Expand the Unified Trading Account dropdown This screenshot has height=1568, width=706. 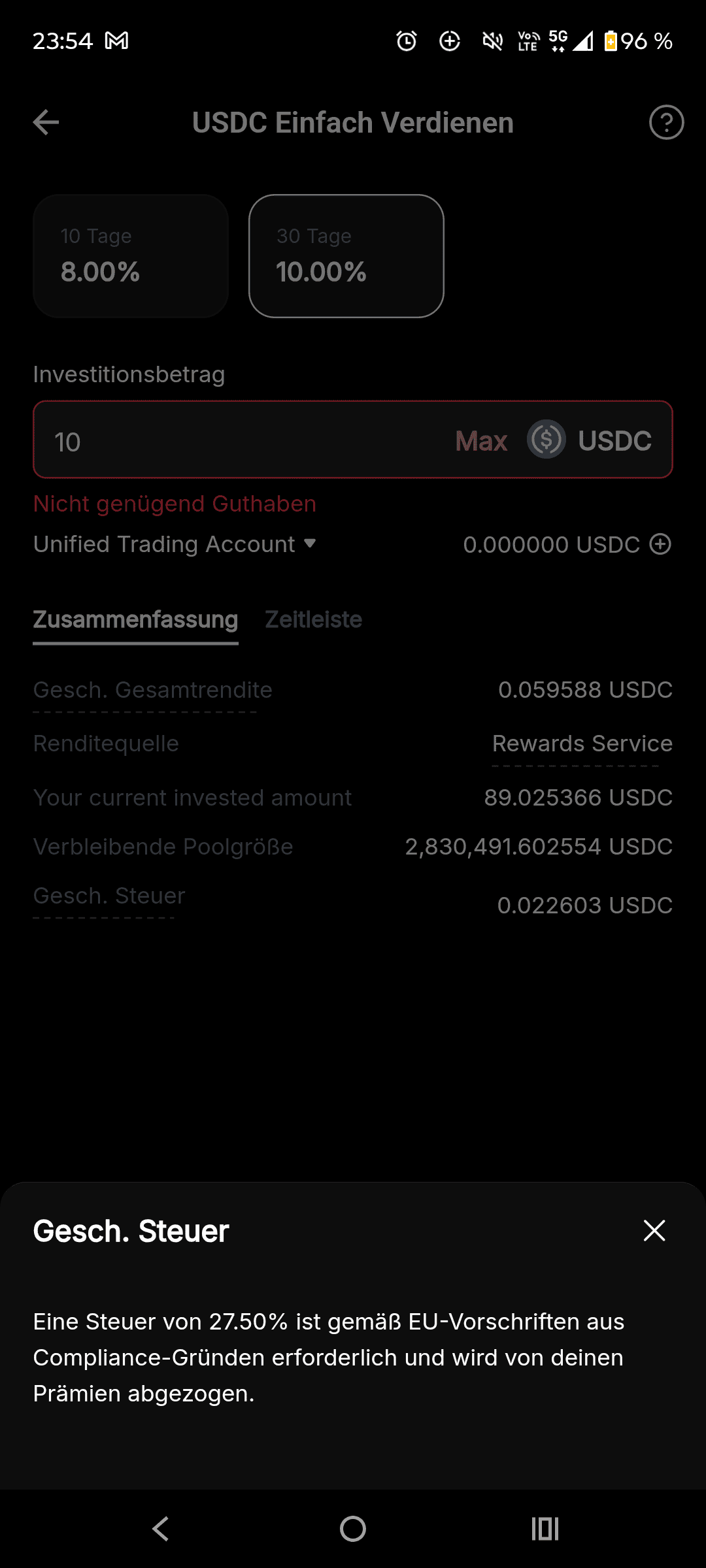pos(175,544)
